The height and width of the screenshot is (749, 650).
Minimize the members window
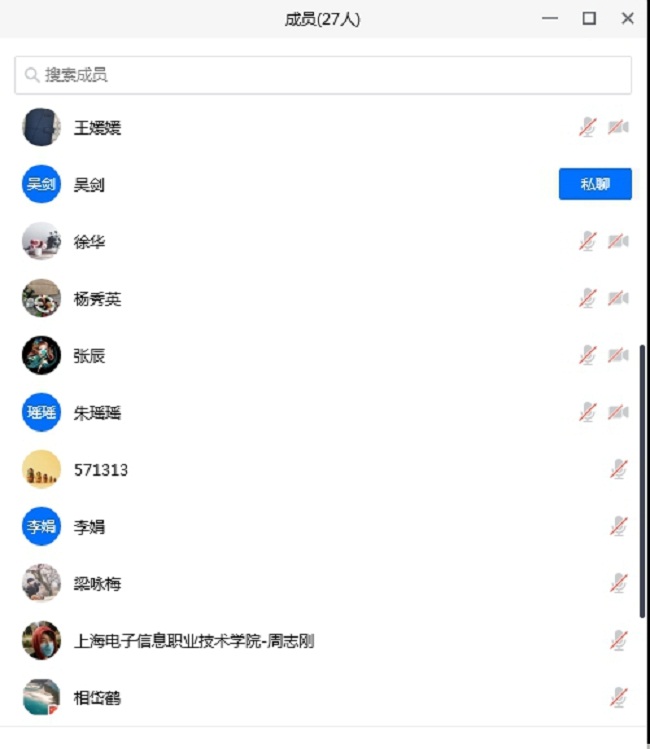tap(550, 18)
